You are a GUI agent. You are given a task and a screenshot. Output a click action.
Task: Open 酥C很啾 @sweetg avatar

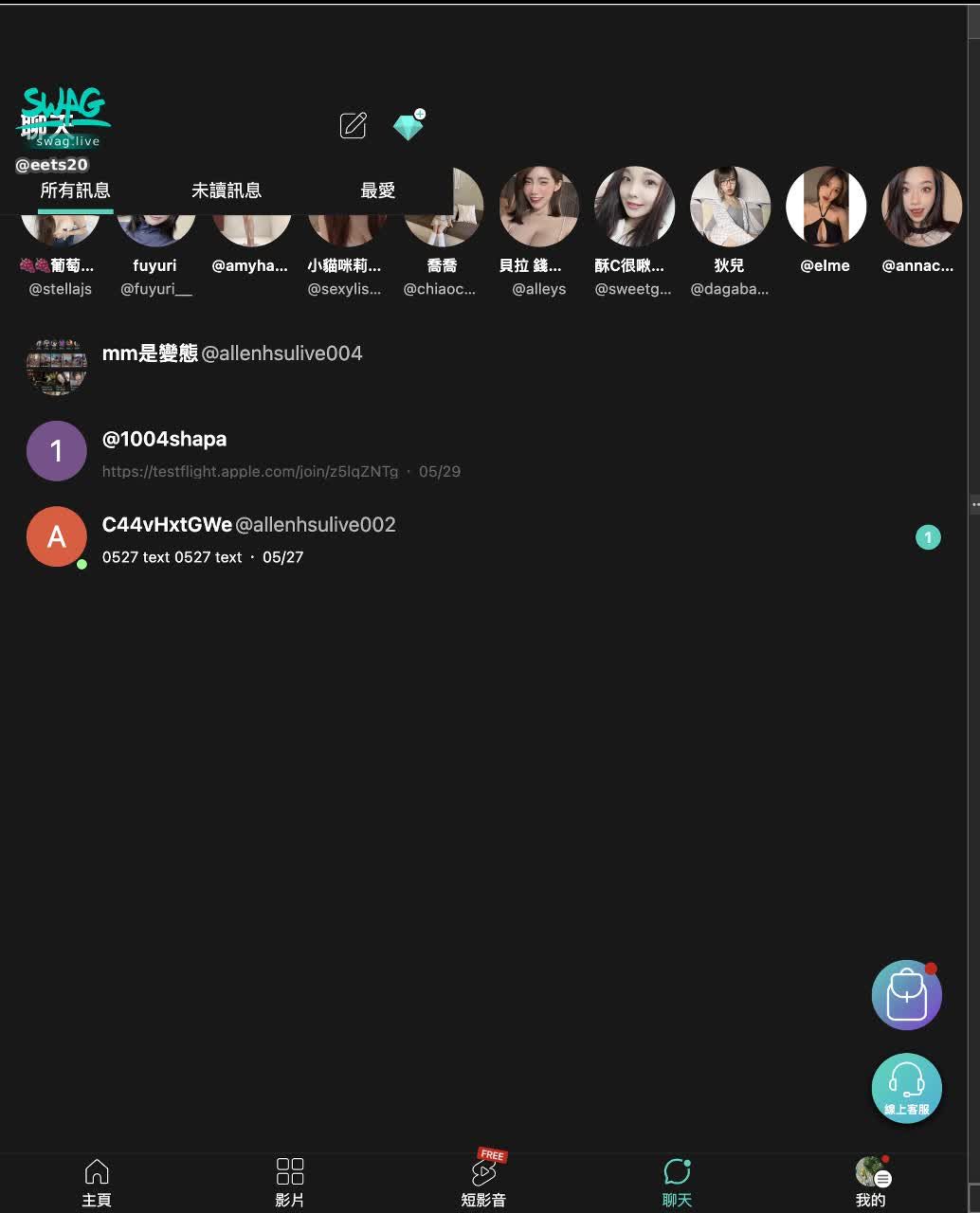634,207
